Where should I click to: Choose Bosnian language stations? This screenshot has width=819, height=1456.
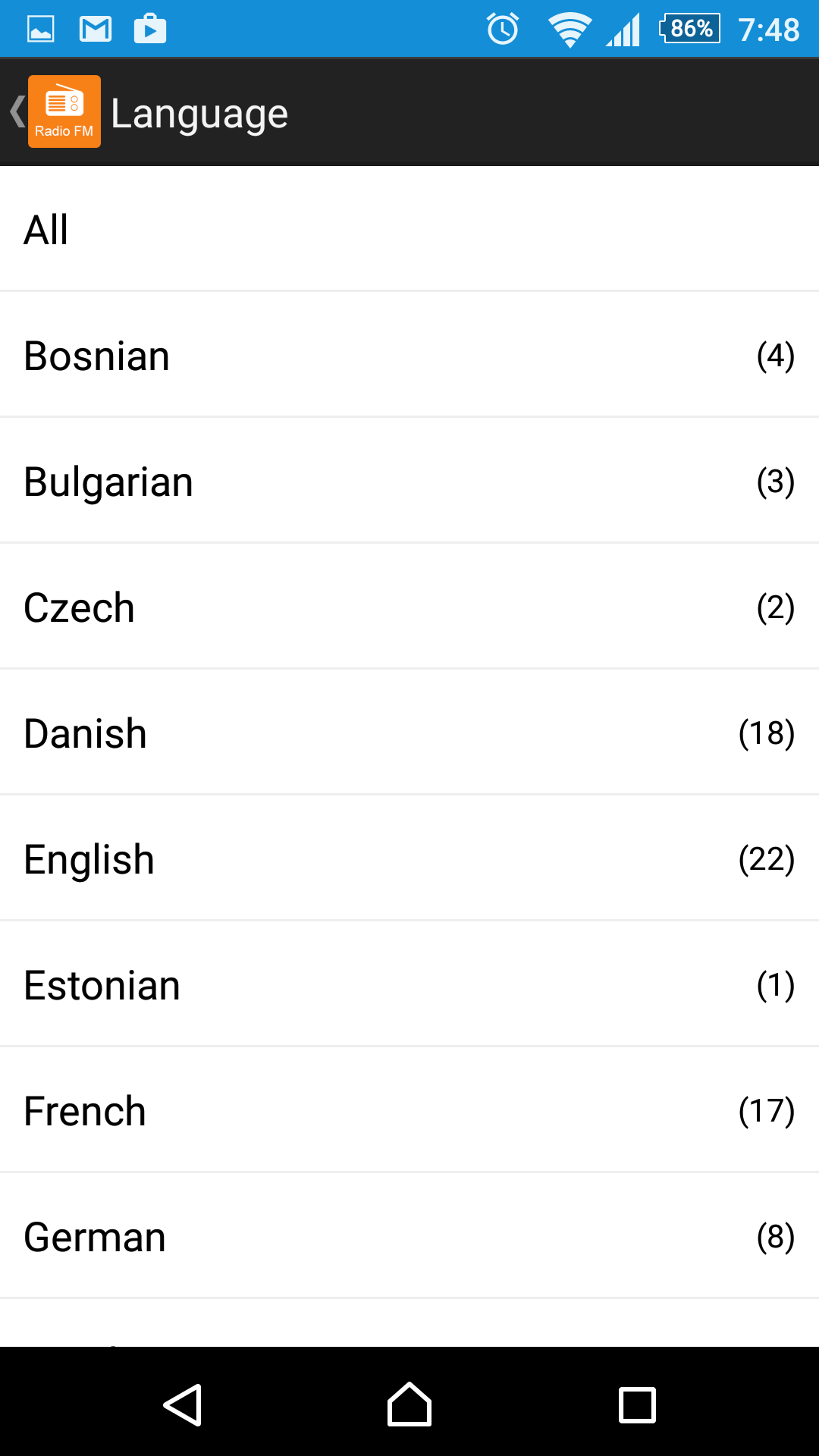point(409,355)
